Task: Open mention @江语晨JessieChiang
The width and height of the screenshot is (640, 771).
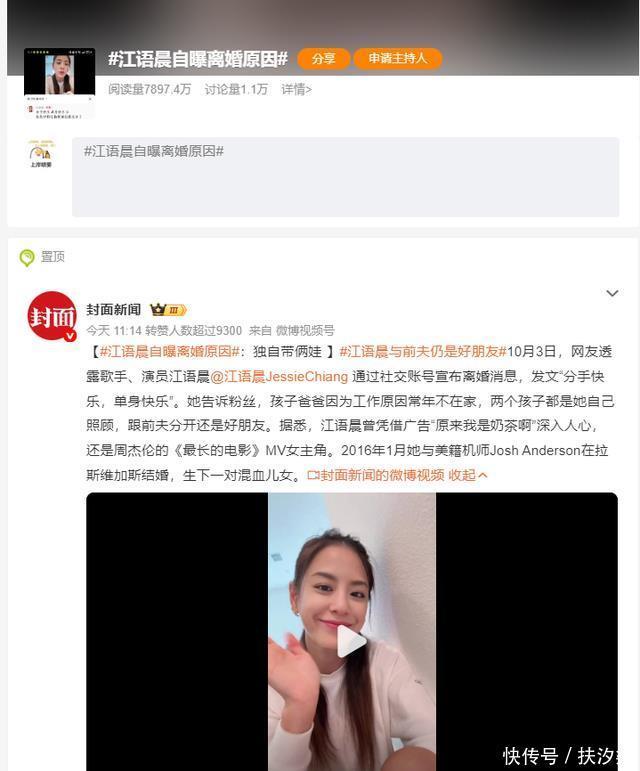Action: pos(279,377)
